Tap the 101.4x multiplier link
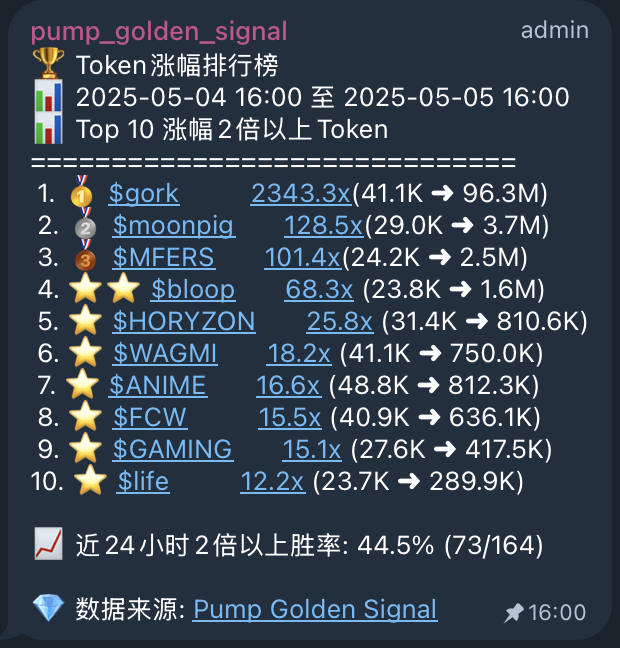The image size is (620, 648). pos(302,257)
